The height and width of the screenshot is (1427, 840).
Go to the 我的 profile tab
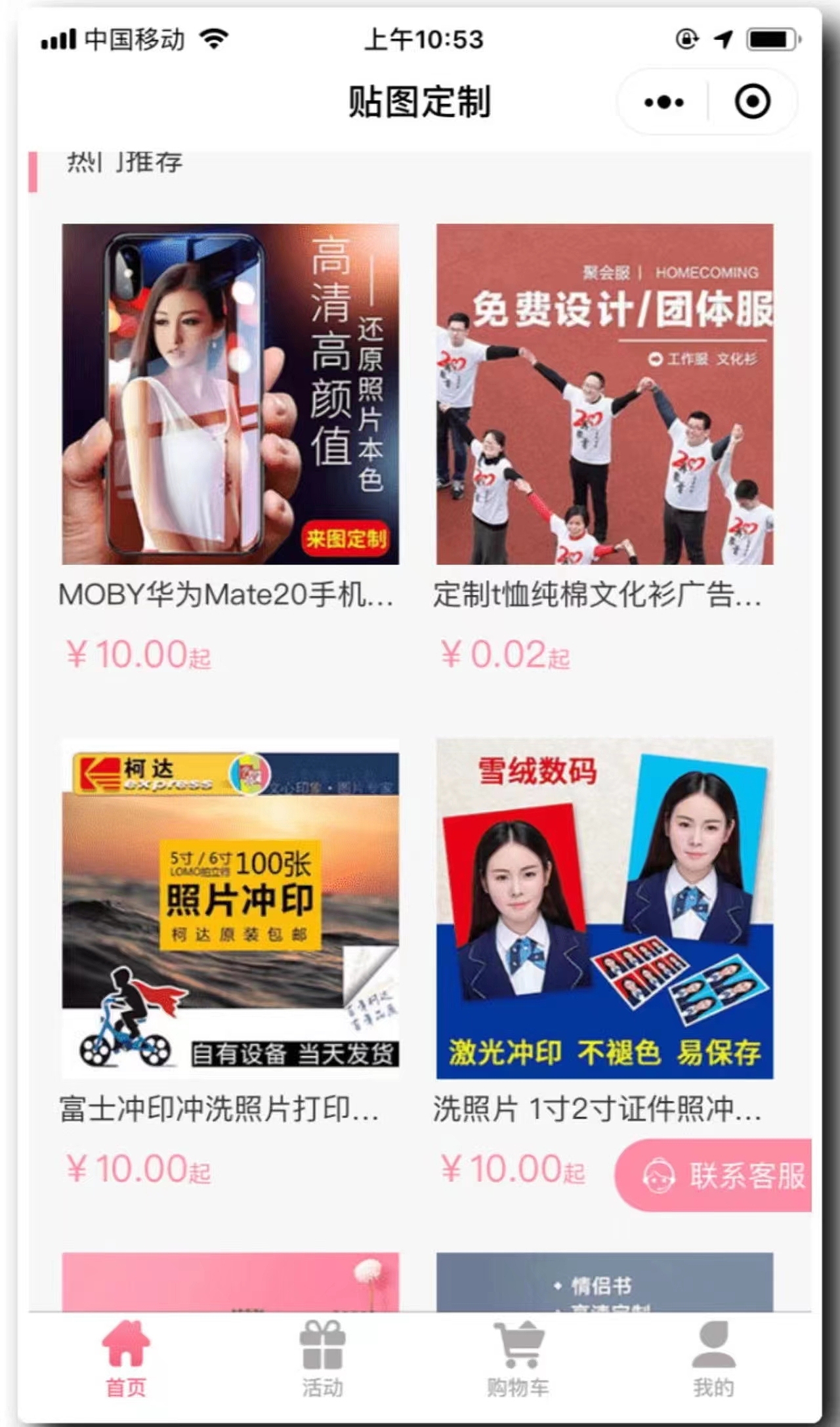pos(713,1359)
